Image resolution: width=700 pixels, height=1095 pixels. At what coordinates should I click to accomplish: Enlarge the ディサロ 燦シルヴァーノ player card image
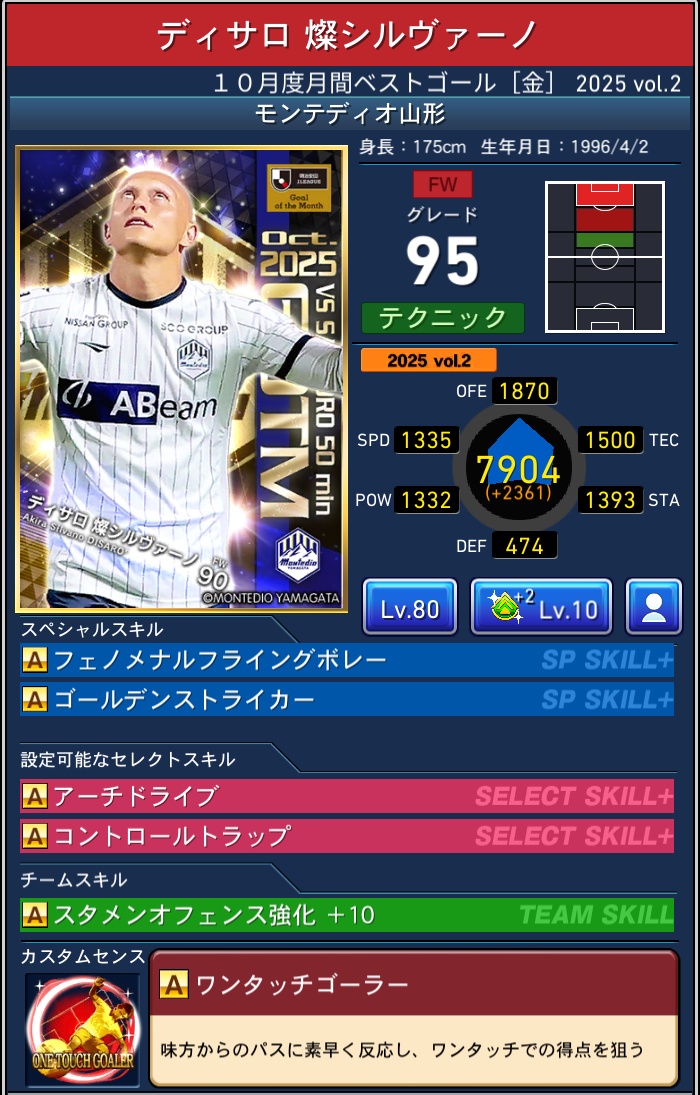coord(182,380)
